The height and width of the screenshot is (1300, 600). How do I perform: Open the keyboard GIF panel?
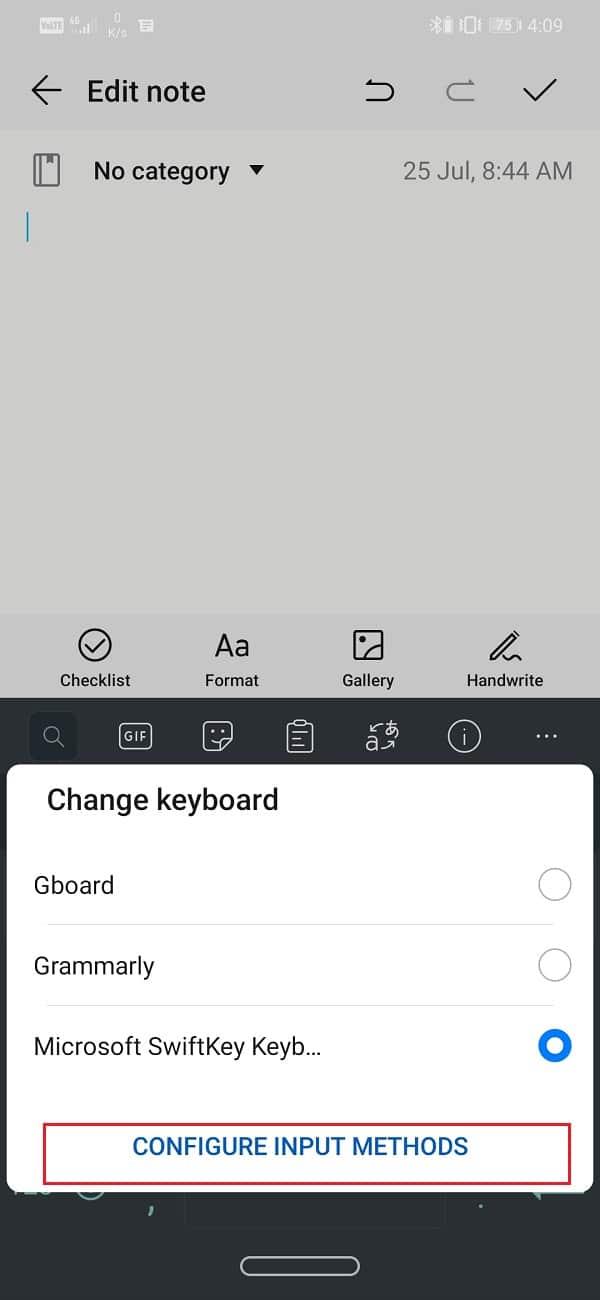coord(135,737)
